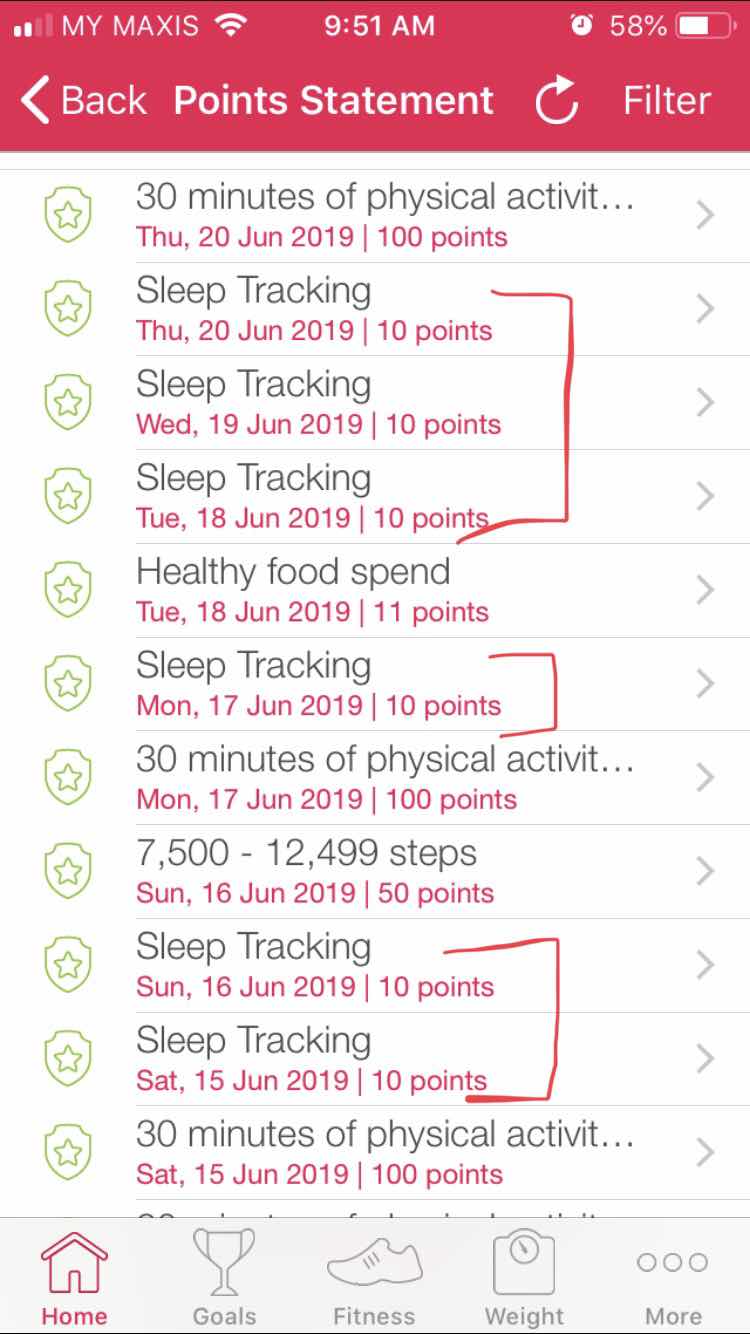The height and width of the screenshot is (1334, 750).
Task: Open Sleep Tracking entry for Sun 16 Jun
Action: pyautogui.click(x=375, y=966)
